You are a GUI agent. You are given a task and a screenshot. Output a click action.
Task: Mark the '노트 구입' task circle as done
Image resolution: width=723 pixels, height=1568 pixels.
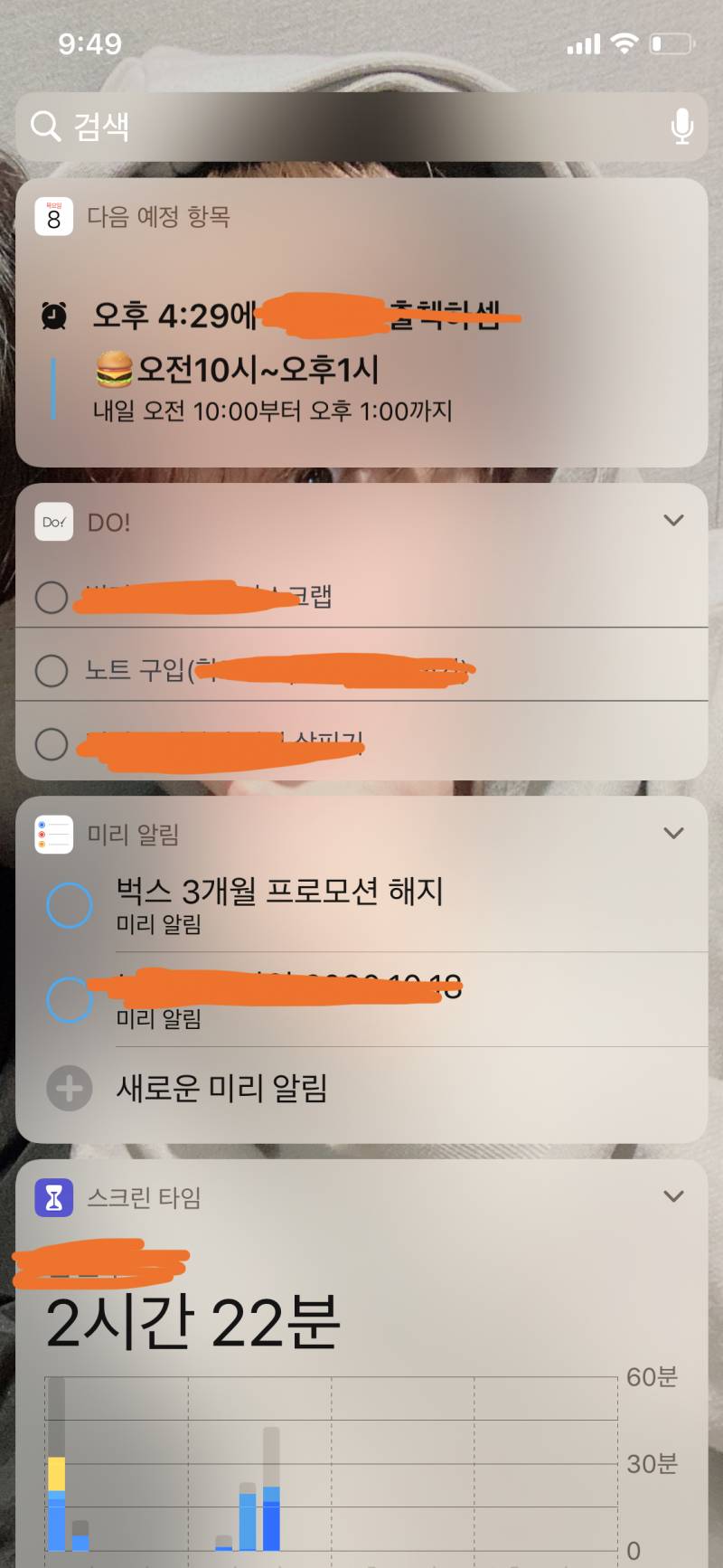pos(52,671)
